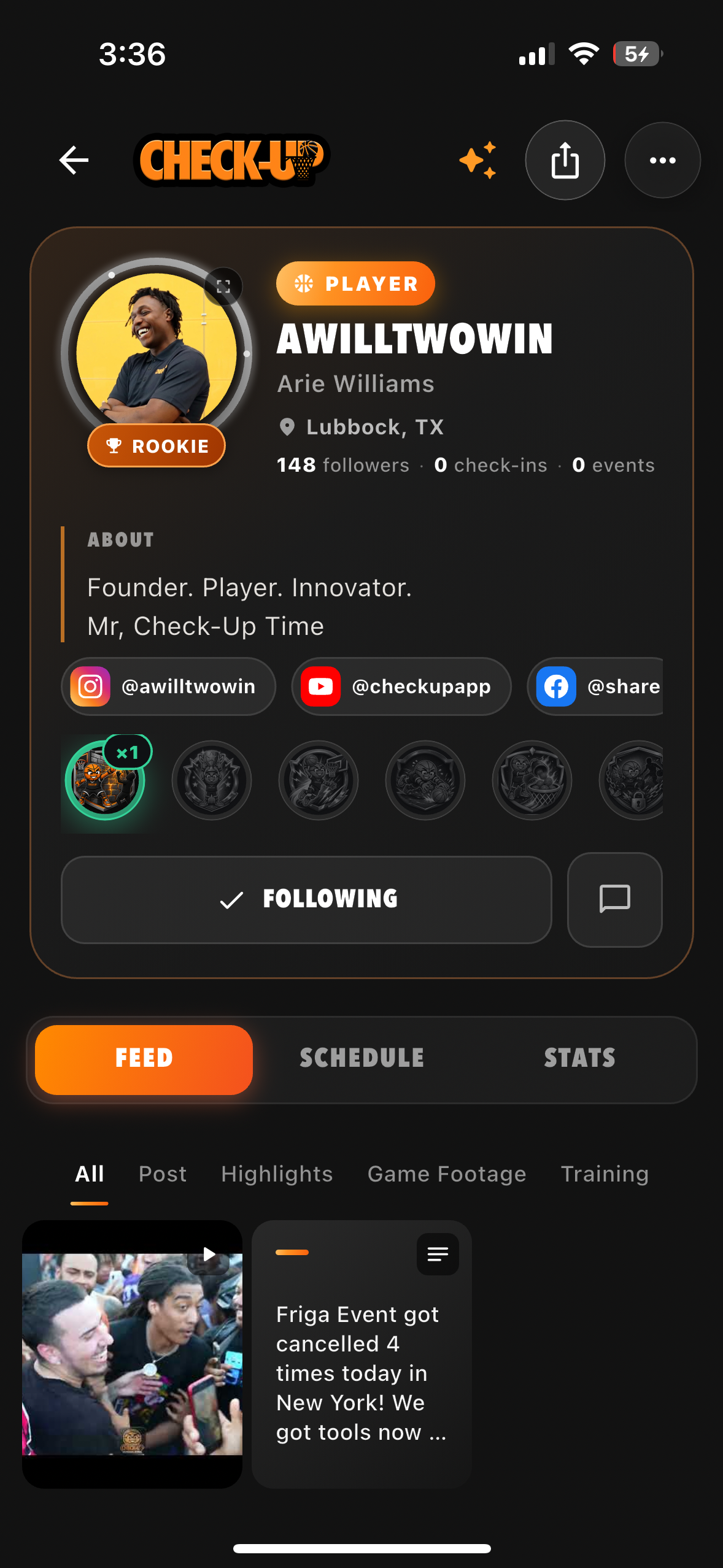Open the Friga Event text post
This screenshot has width=723, height=1568.
click(x=361, y=1354)
